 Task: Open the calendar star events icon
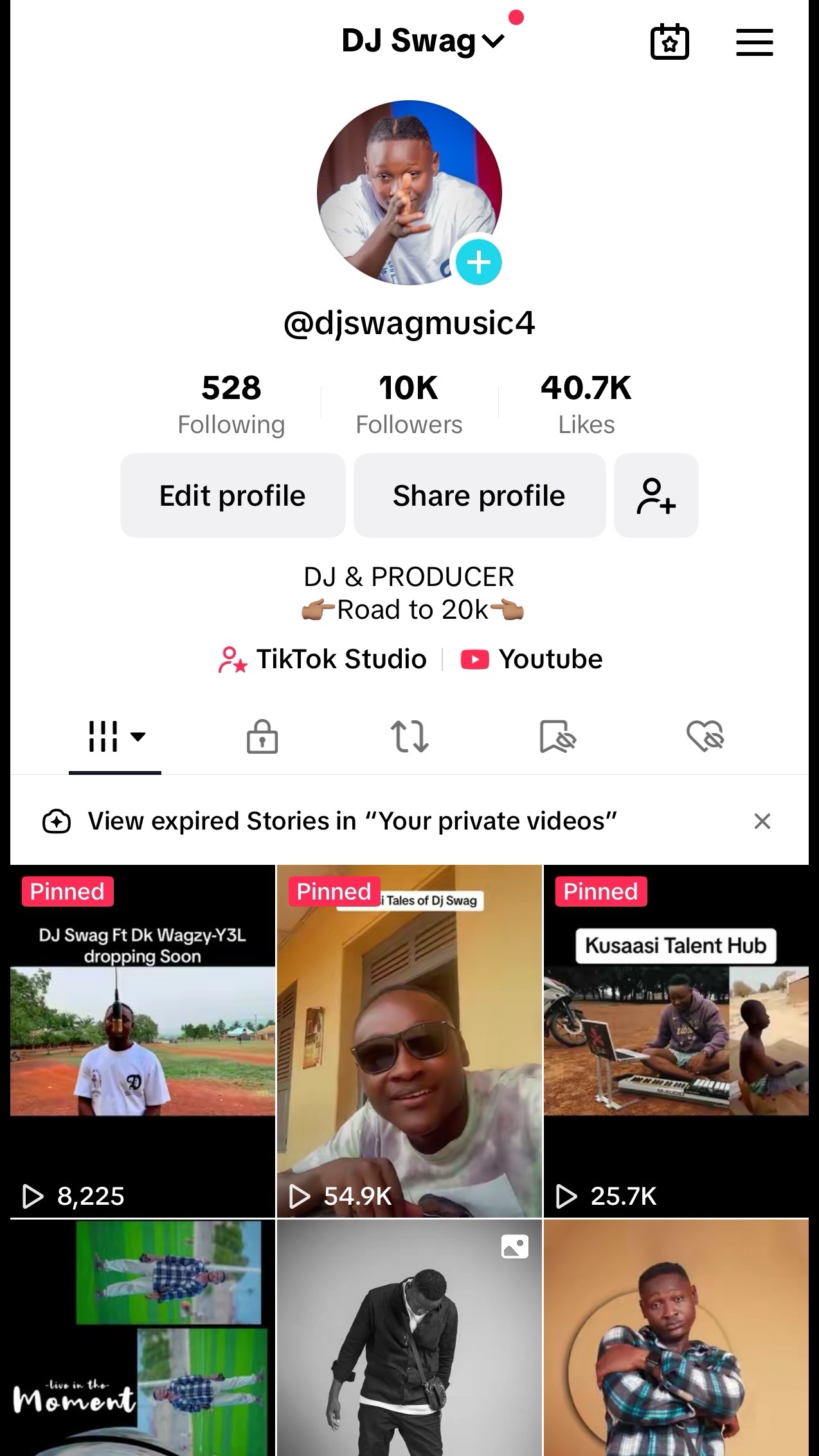[669, 42]
